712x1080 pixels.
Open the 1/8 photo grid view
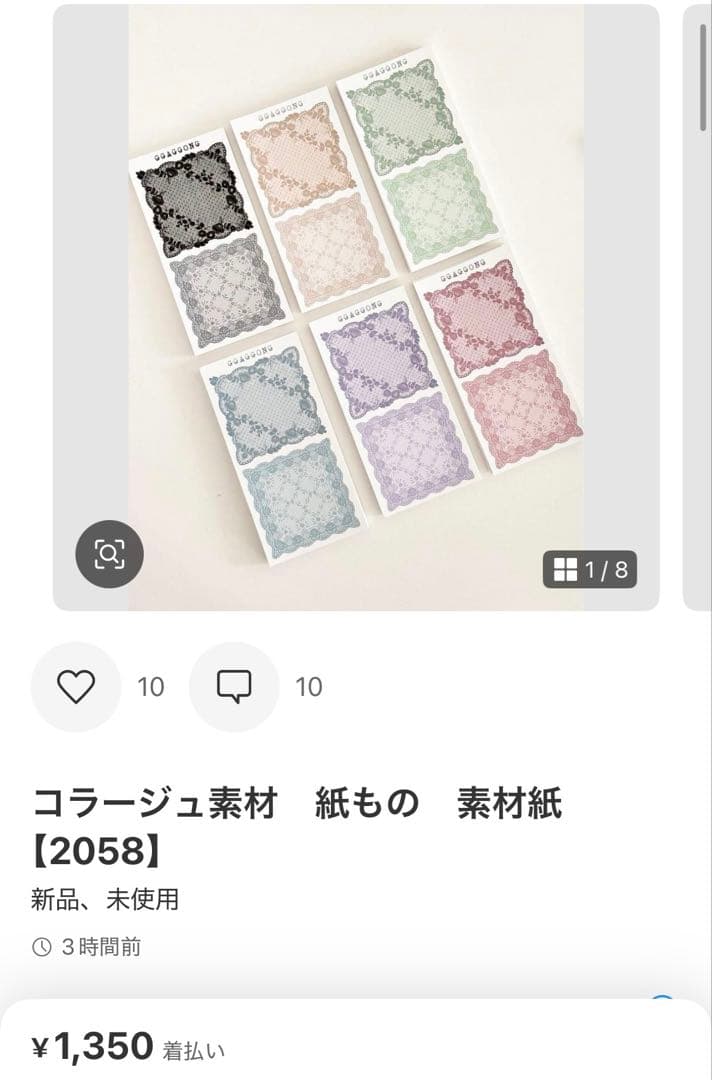tap(590, 570)
